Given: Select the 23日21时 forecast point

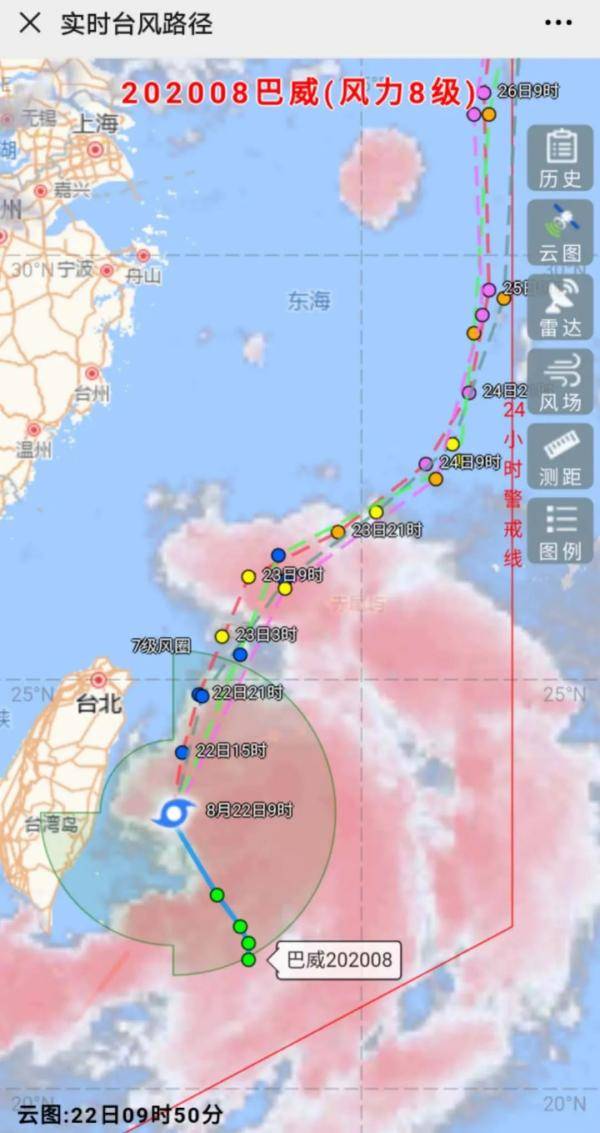Looking at the screenshot, I should [338, 531].
